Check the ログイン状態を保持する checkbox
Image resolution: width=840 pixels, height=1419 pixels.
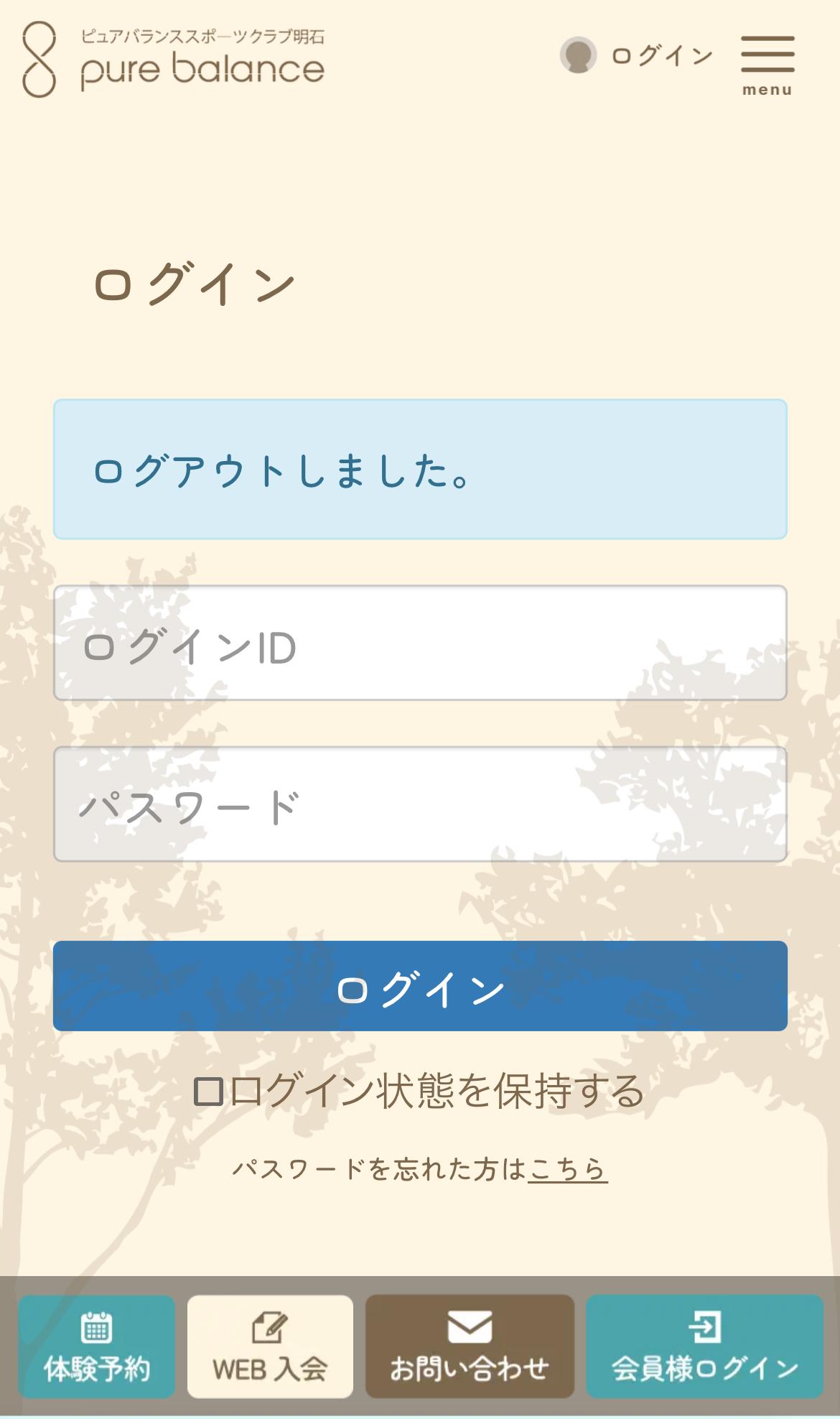click(x=208, y=1092)
